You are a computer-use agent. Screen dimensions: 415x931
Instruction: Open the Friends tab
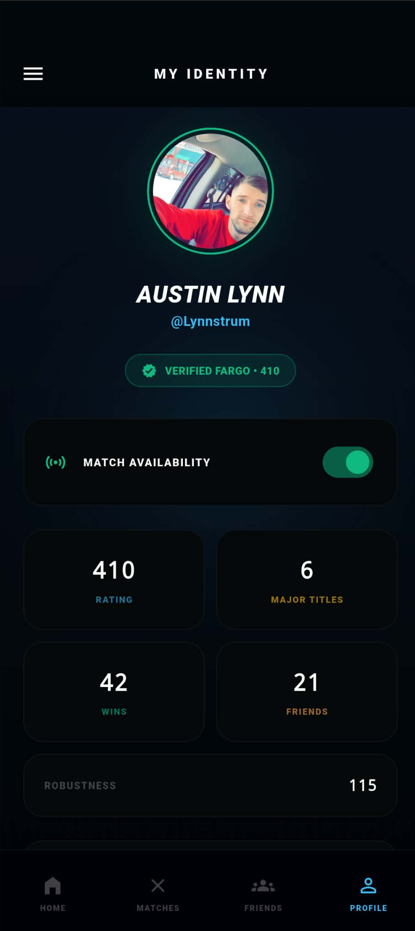pos(263,893)
